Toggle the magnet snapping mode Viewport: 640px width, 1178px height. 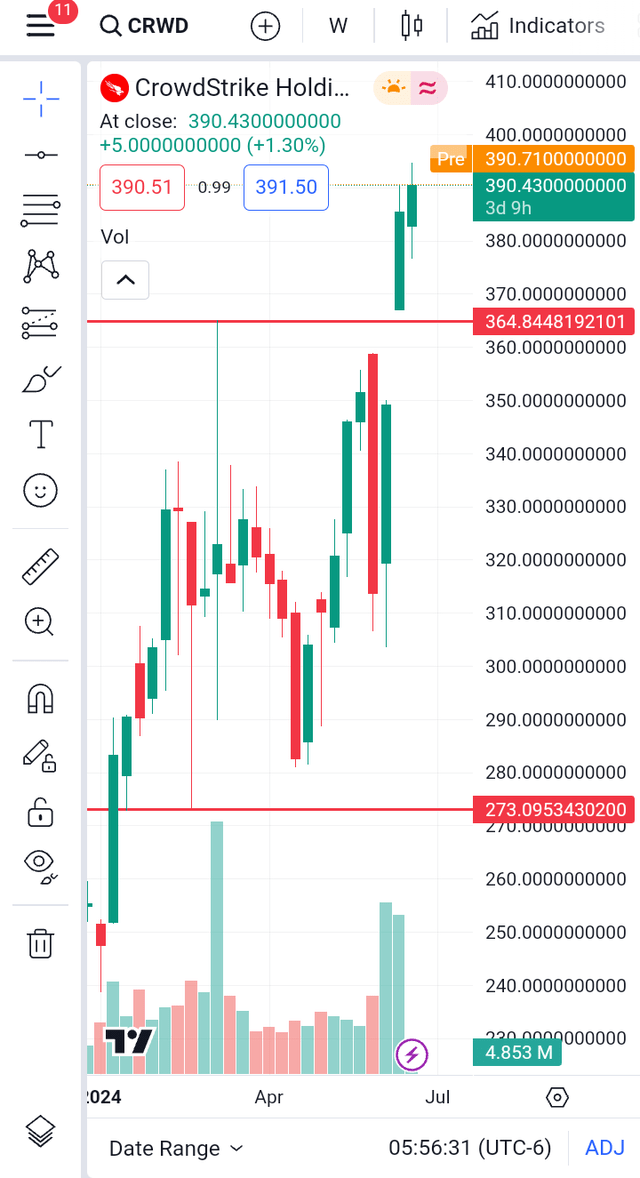click(41, 699)
